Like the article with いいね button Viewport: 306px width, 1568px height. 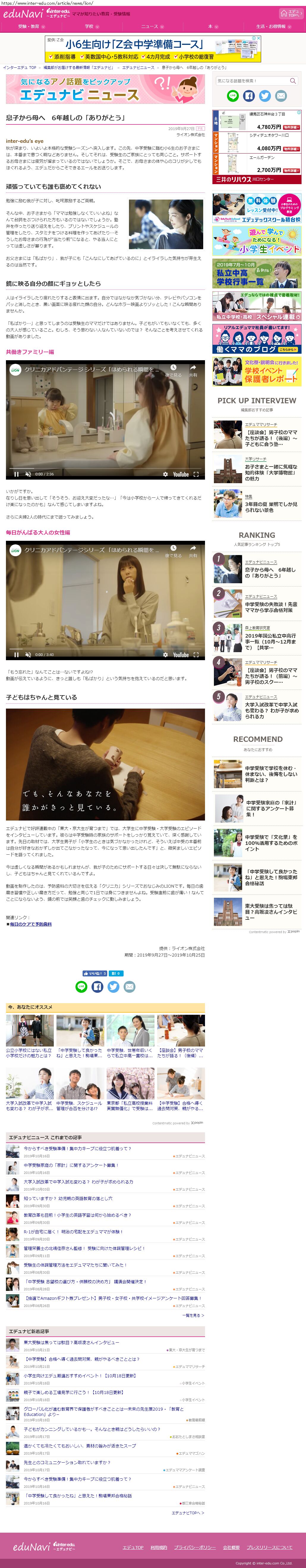point(94,973)
